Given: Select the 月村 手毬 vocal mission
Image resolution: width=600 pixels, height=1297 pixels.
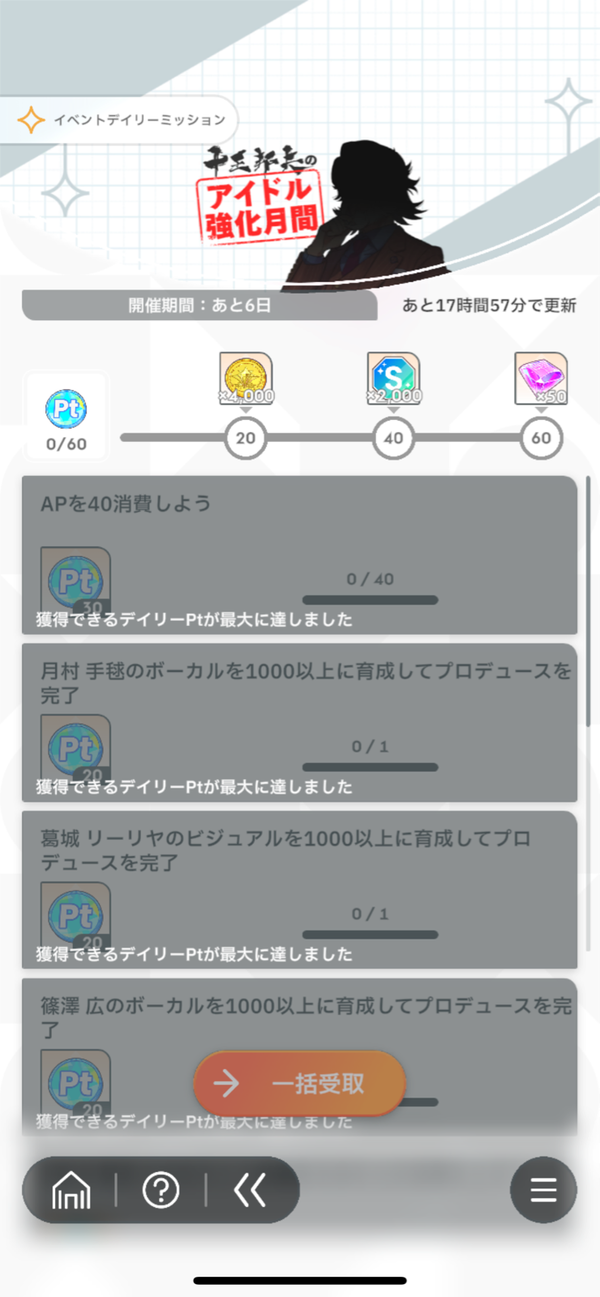Looking at the screenshot, I should click(300, 722).
